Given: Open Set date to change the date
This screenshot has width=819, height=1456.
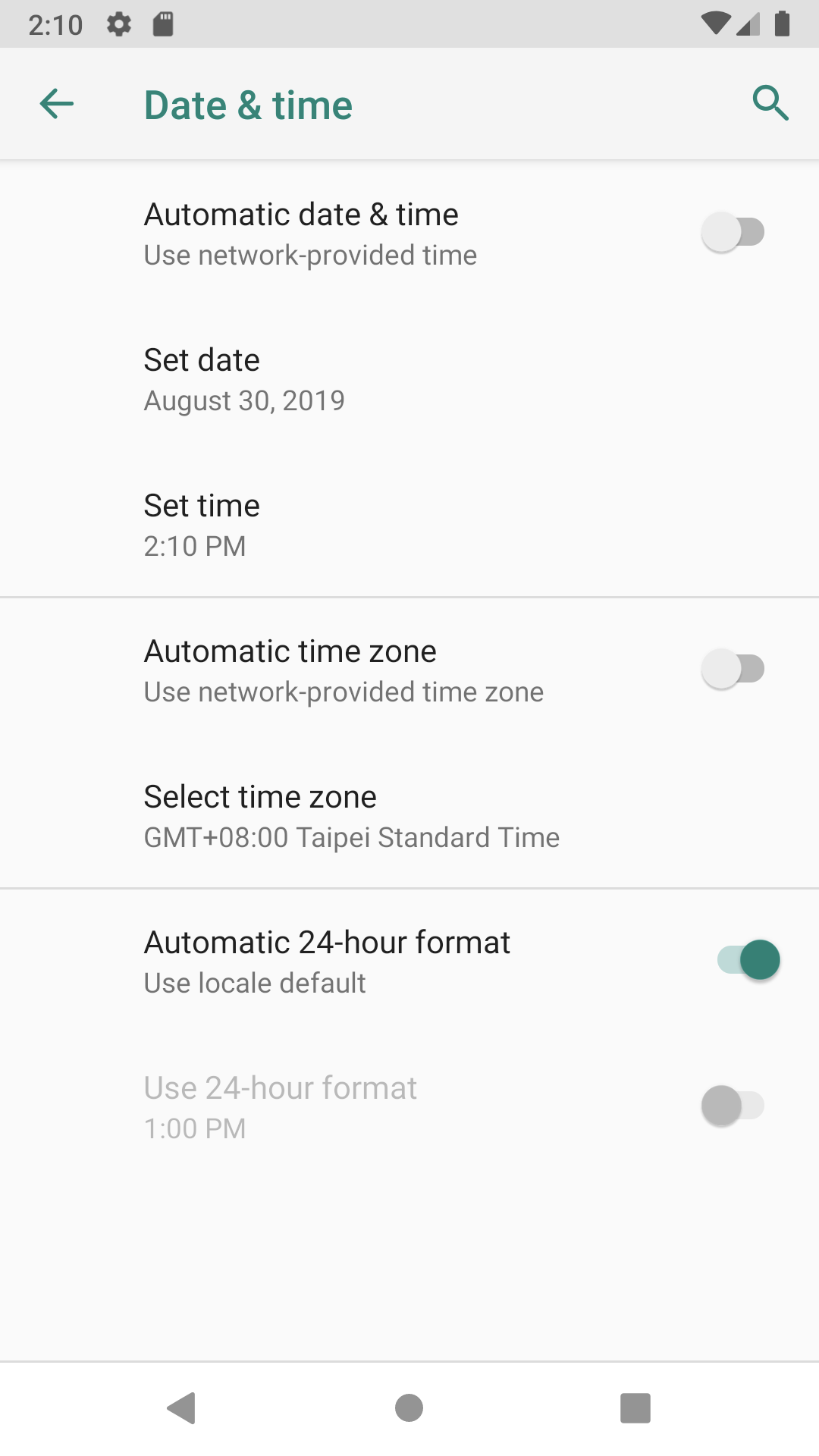Looking at the screenshot, I should coord(303,378).
